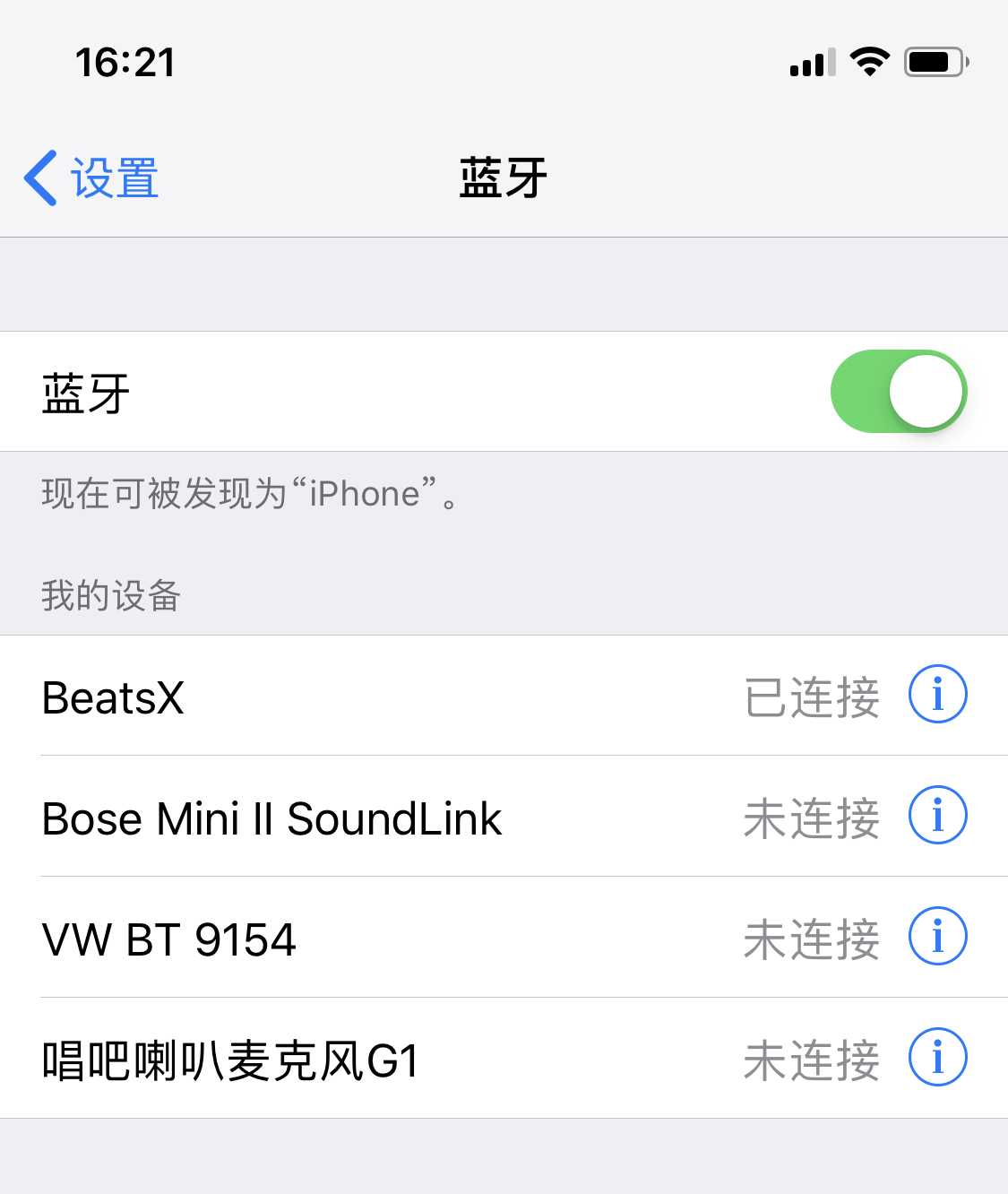Viewport: 1008px width, 1194px height.
Task: Open info details for Bose Mini II SoundLink
Action: click(x=937, y=815)
